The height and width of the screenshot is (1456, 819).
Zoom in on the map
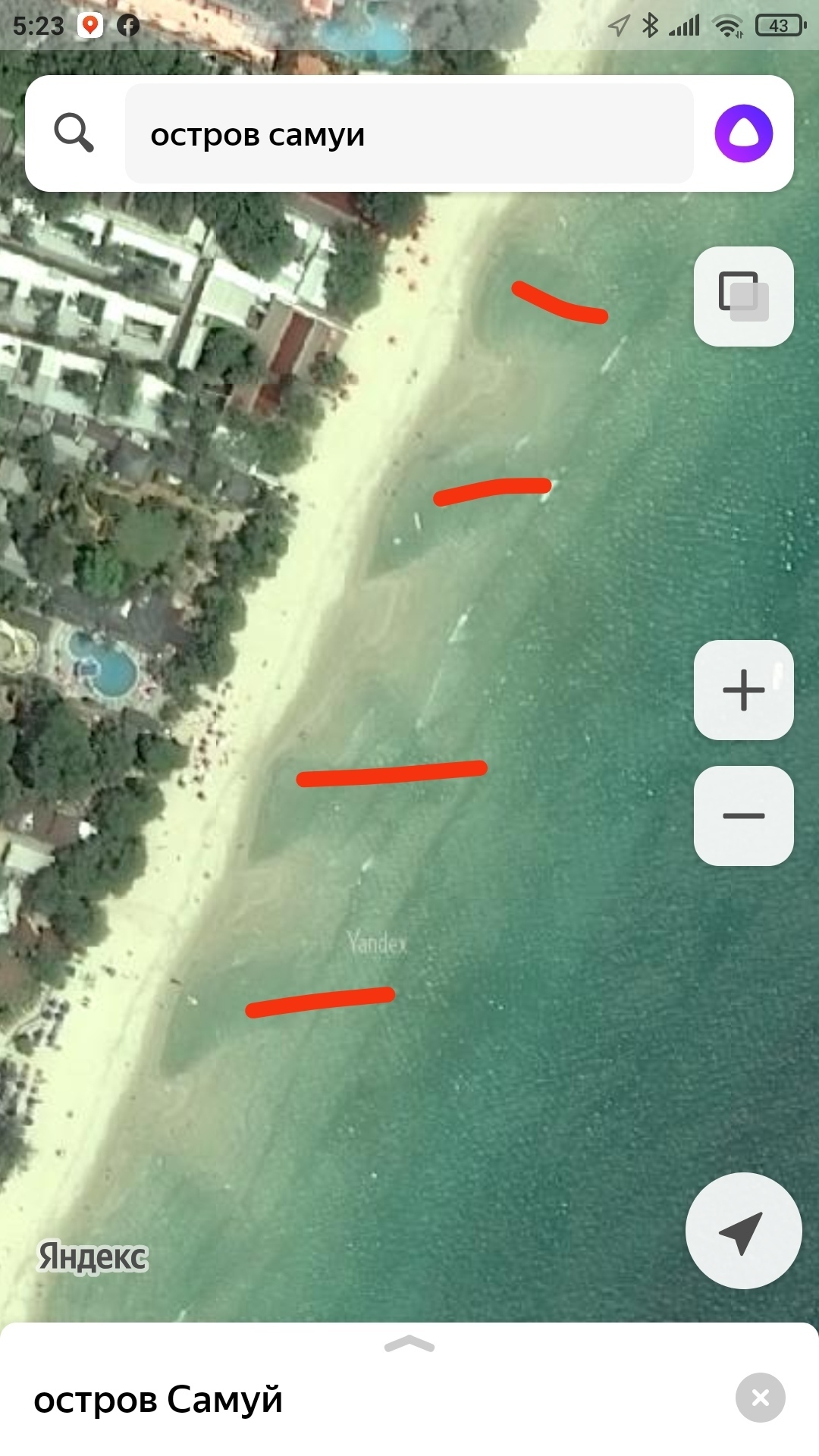(x=743, y=690)
